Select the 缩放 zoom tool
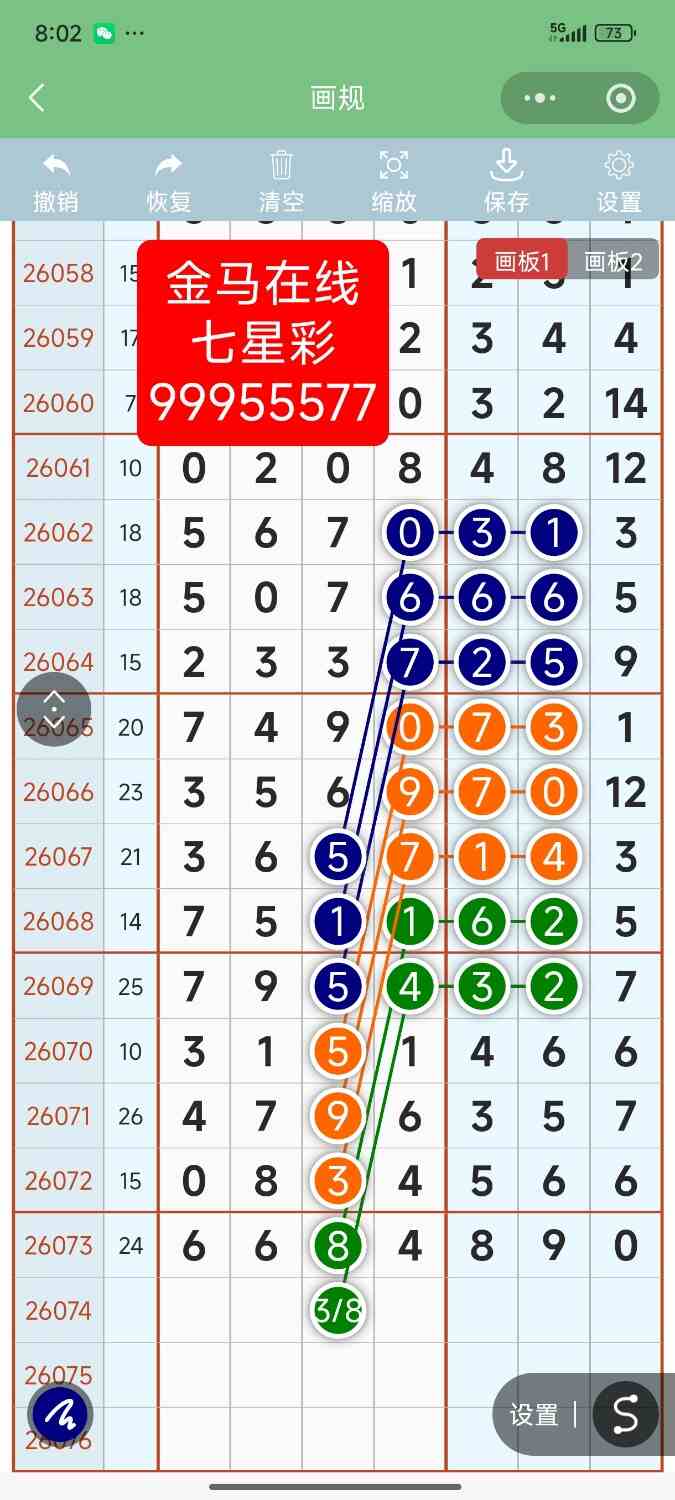This screenshot has height=1500, width=675. [394, 182]
